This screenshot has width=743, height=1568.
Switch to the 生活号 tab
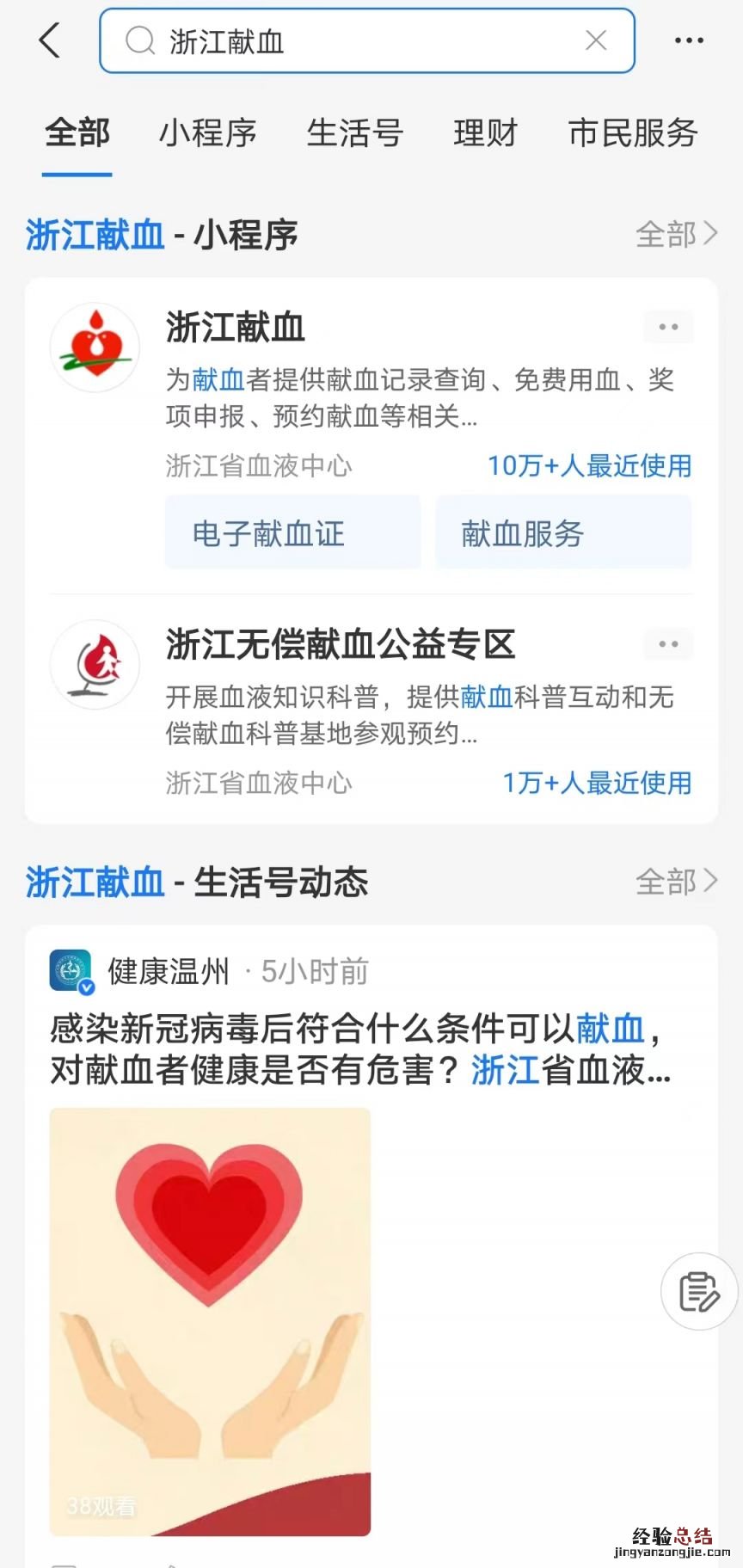354,133
